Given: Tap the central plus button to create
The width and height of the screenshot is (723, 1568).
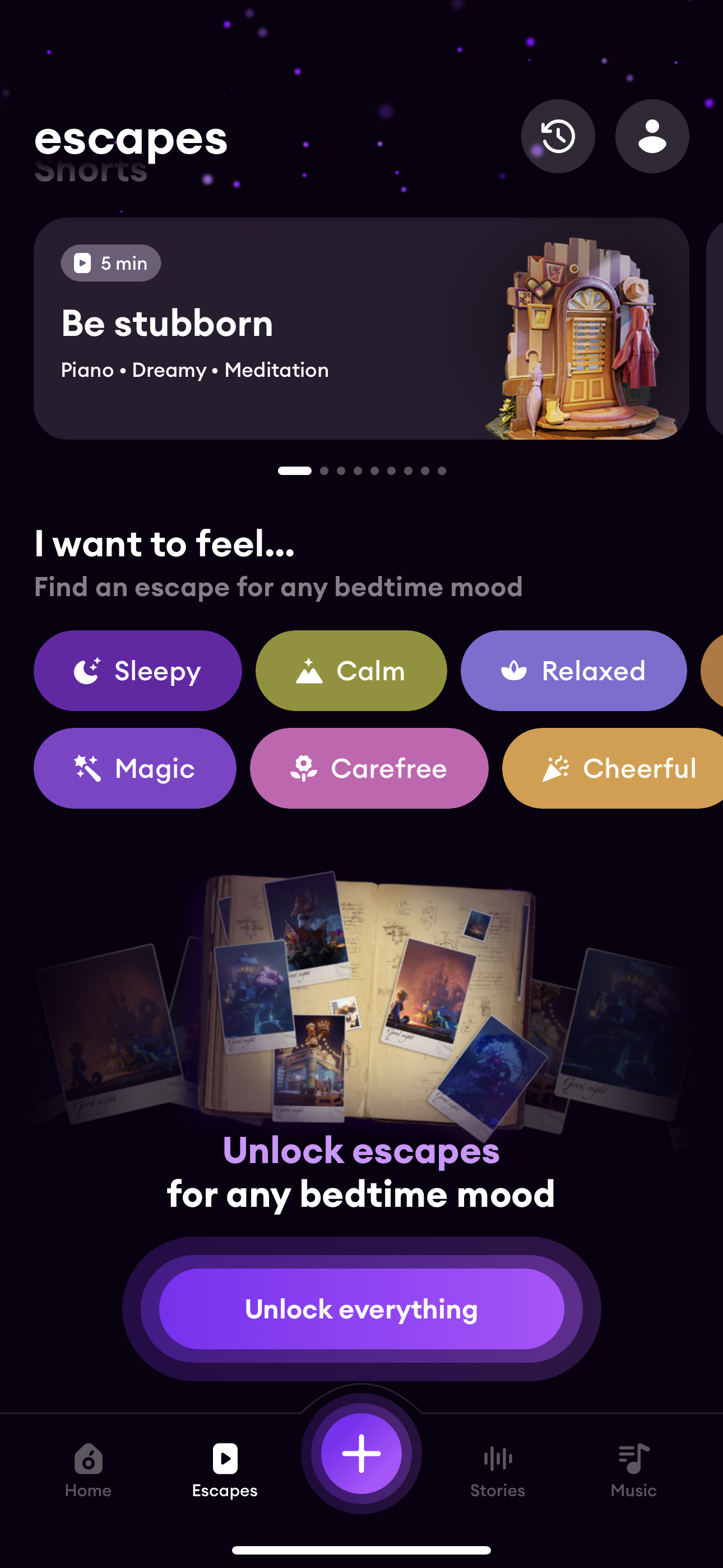Looking at the screenshot, I should coord(361,1454).
